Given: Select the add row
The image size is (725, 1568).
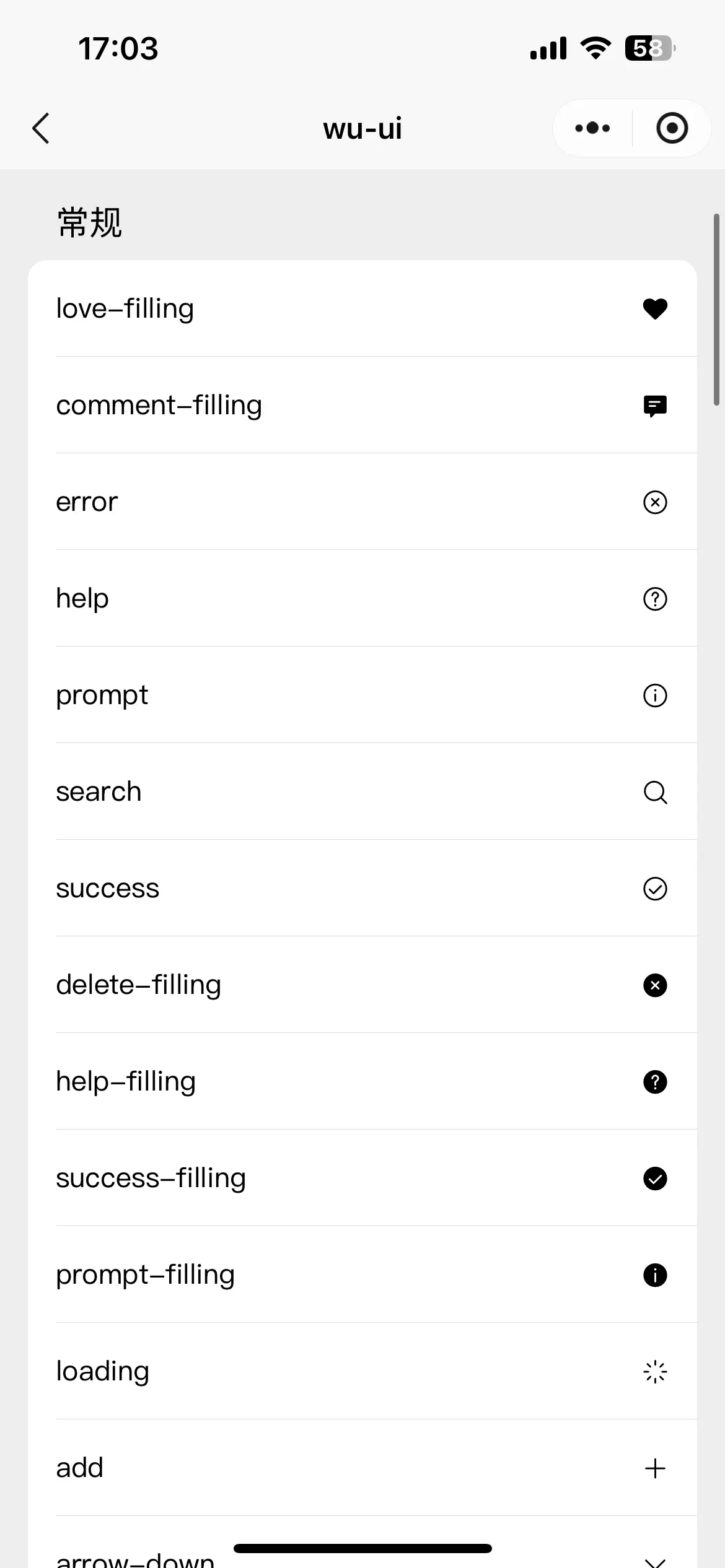Looking at the screenshot, I should (x=362, y=1468).
